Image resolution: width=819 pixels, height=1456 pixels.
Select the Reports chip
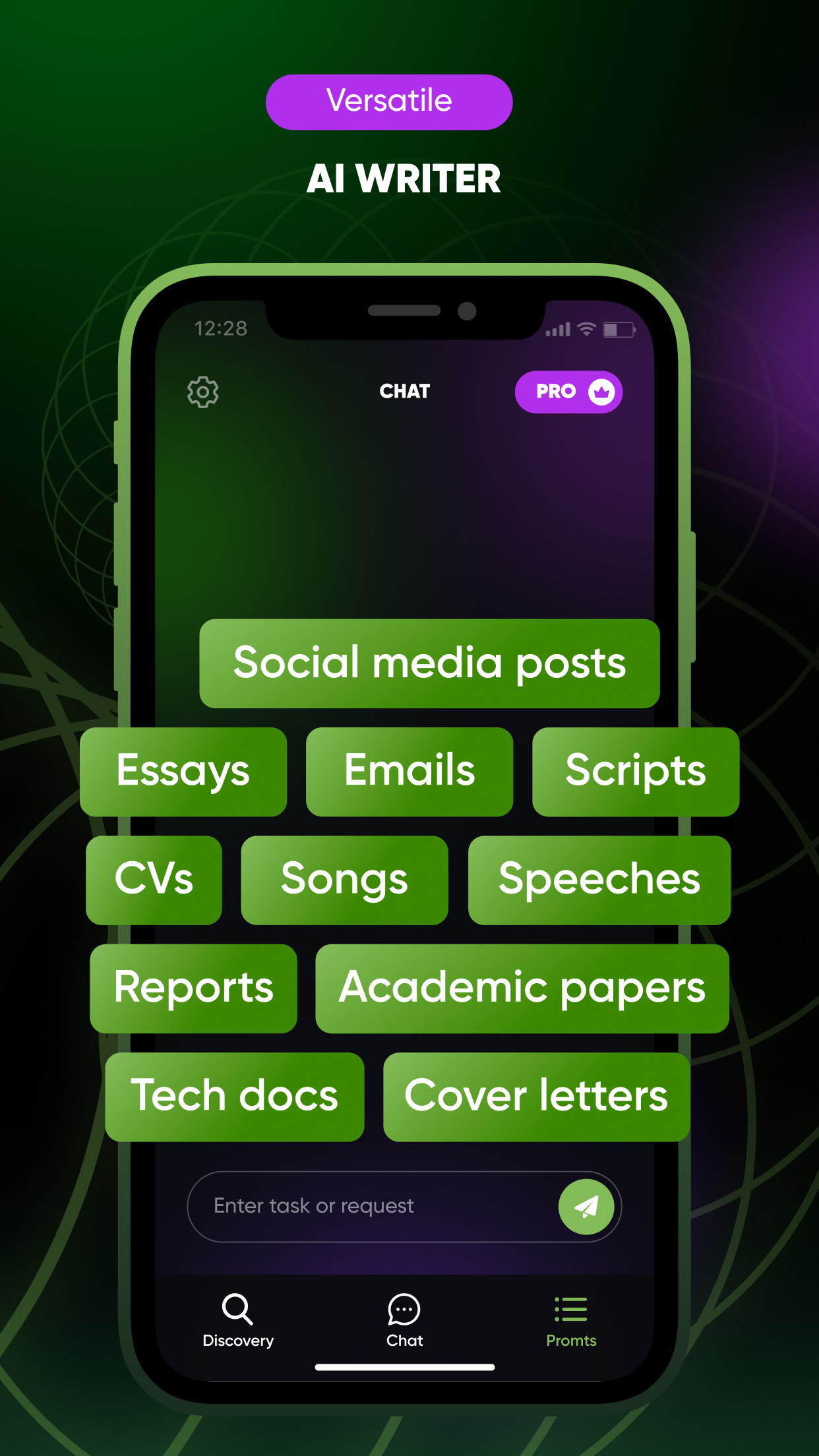[193, 987]
